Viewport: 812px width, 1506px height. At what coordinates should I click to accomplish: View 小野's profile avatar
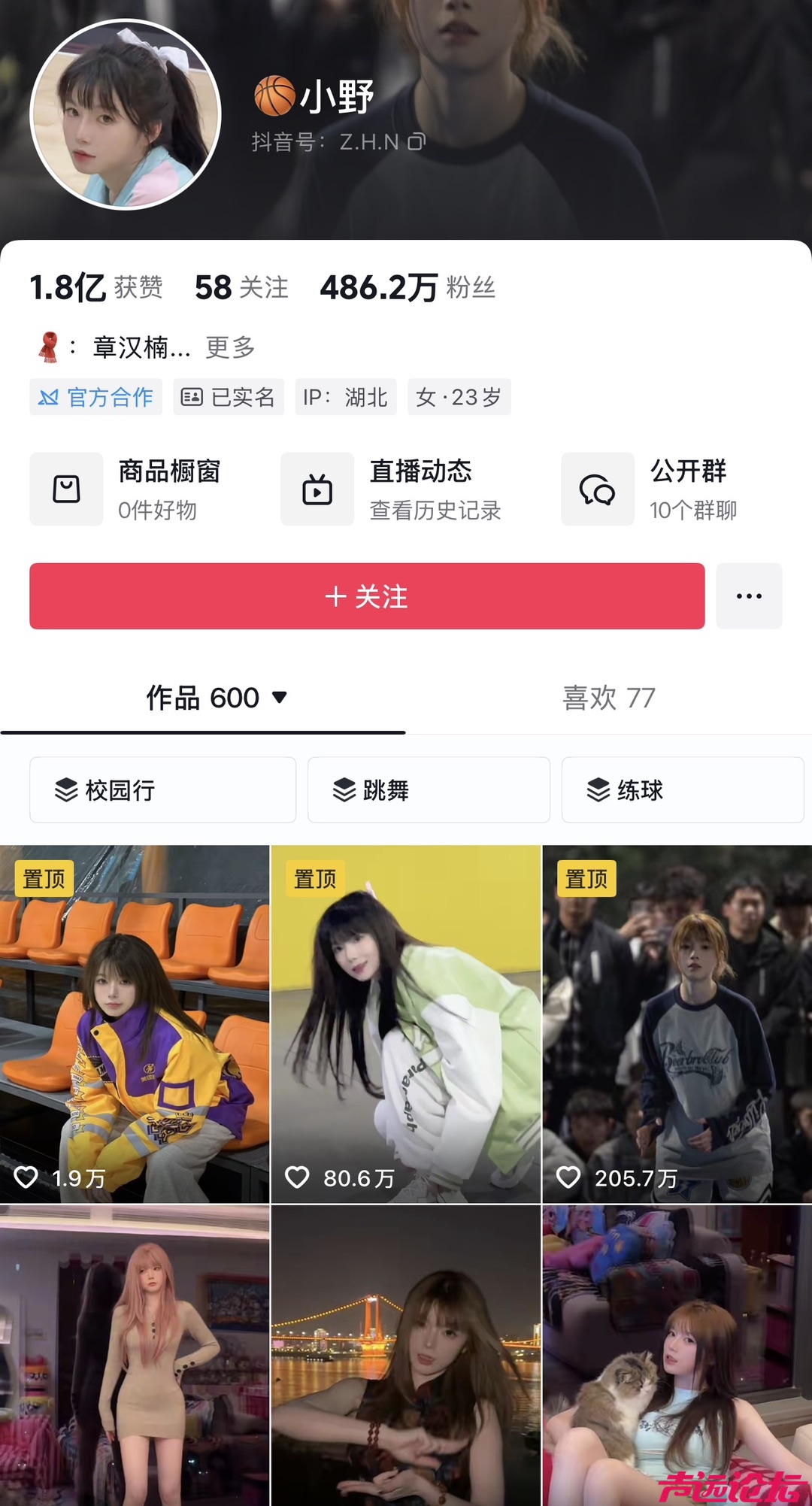(x=126, y=114)
